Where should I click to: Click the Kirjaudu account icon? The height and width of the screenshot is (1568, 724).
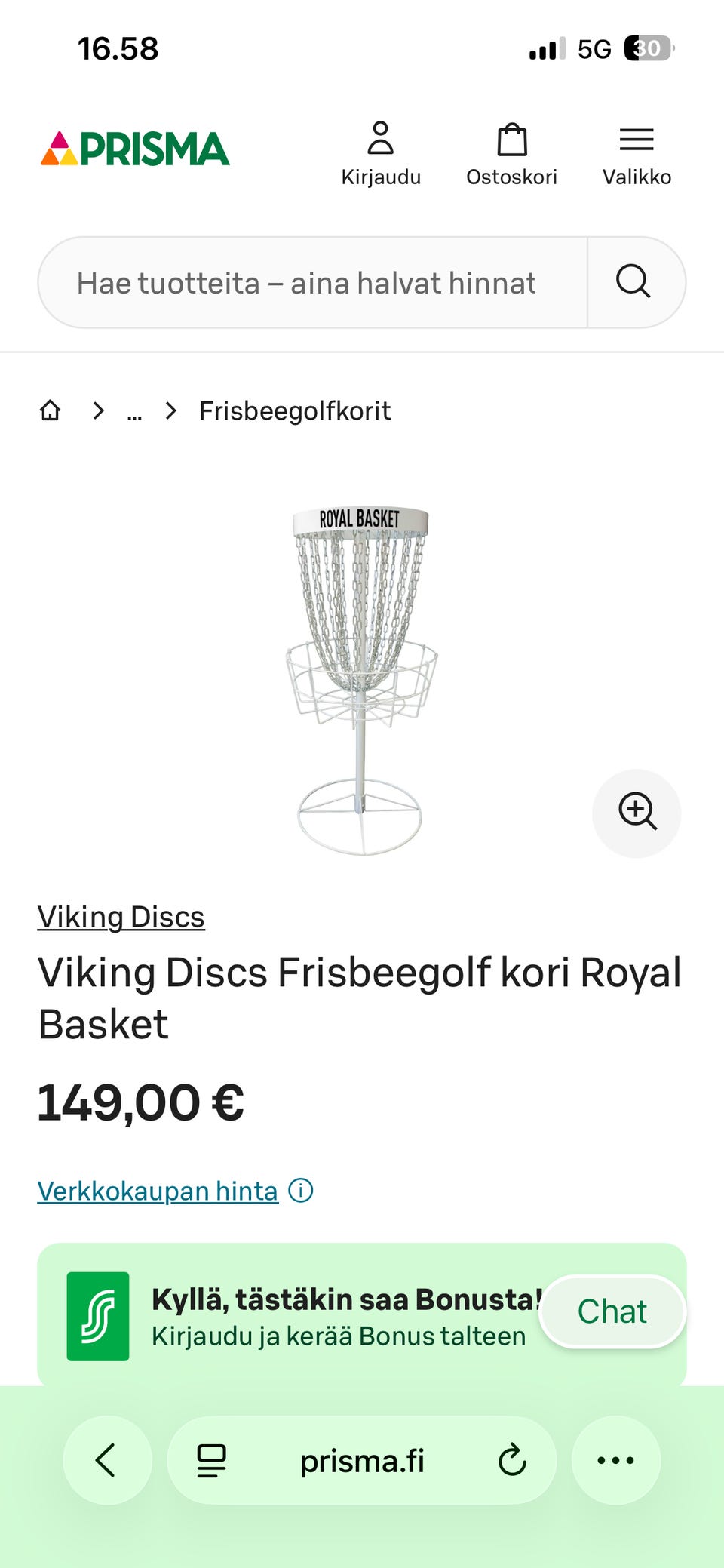[x=381, y=140]
